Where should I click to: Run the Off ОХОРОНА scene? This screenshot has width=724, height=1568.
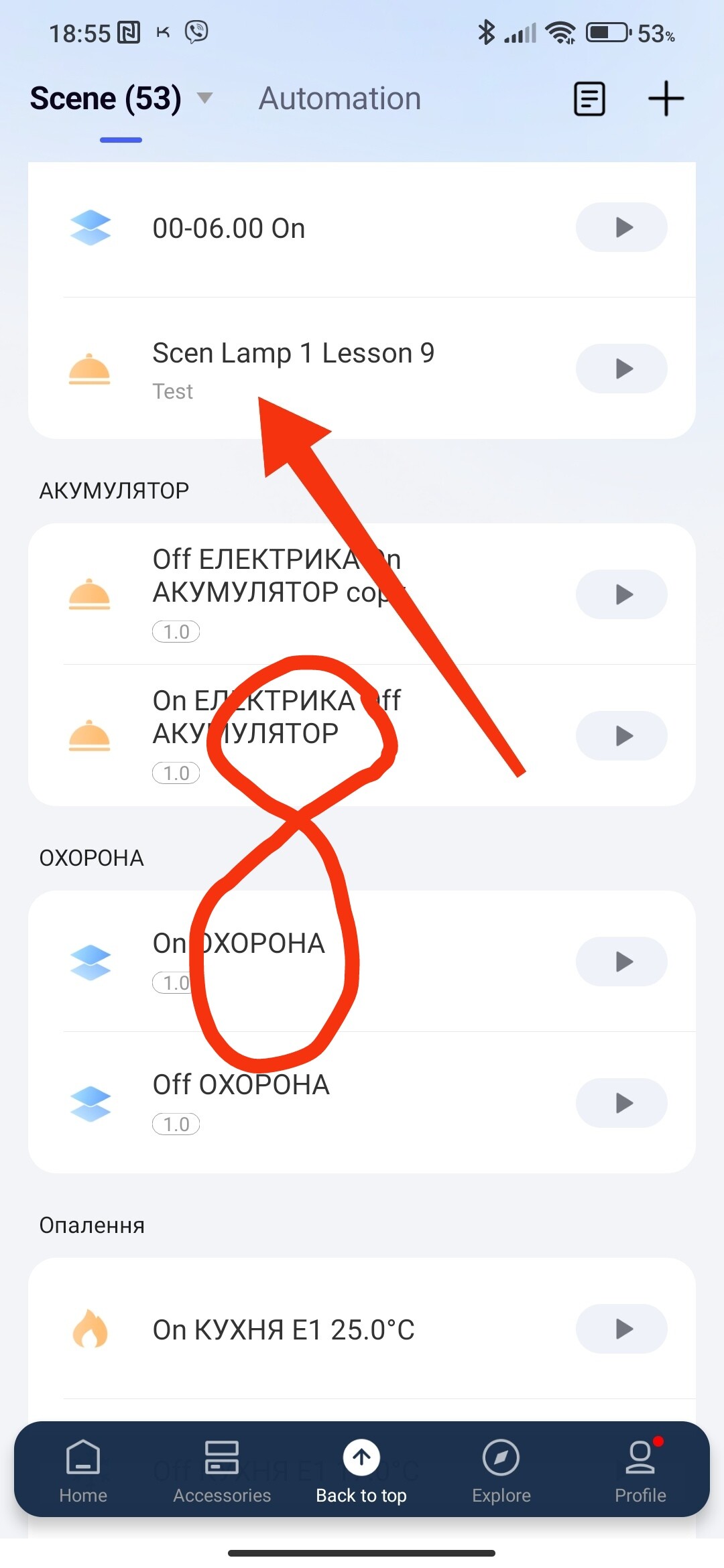[x=621, y=1103]
